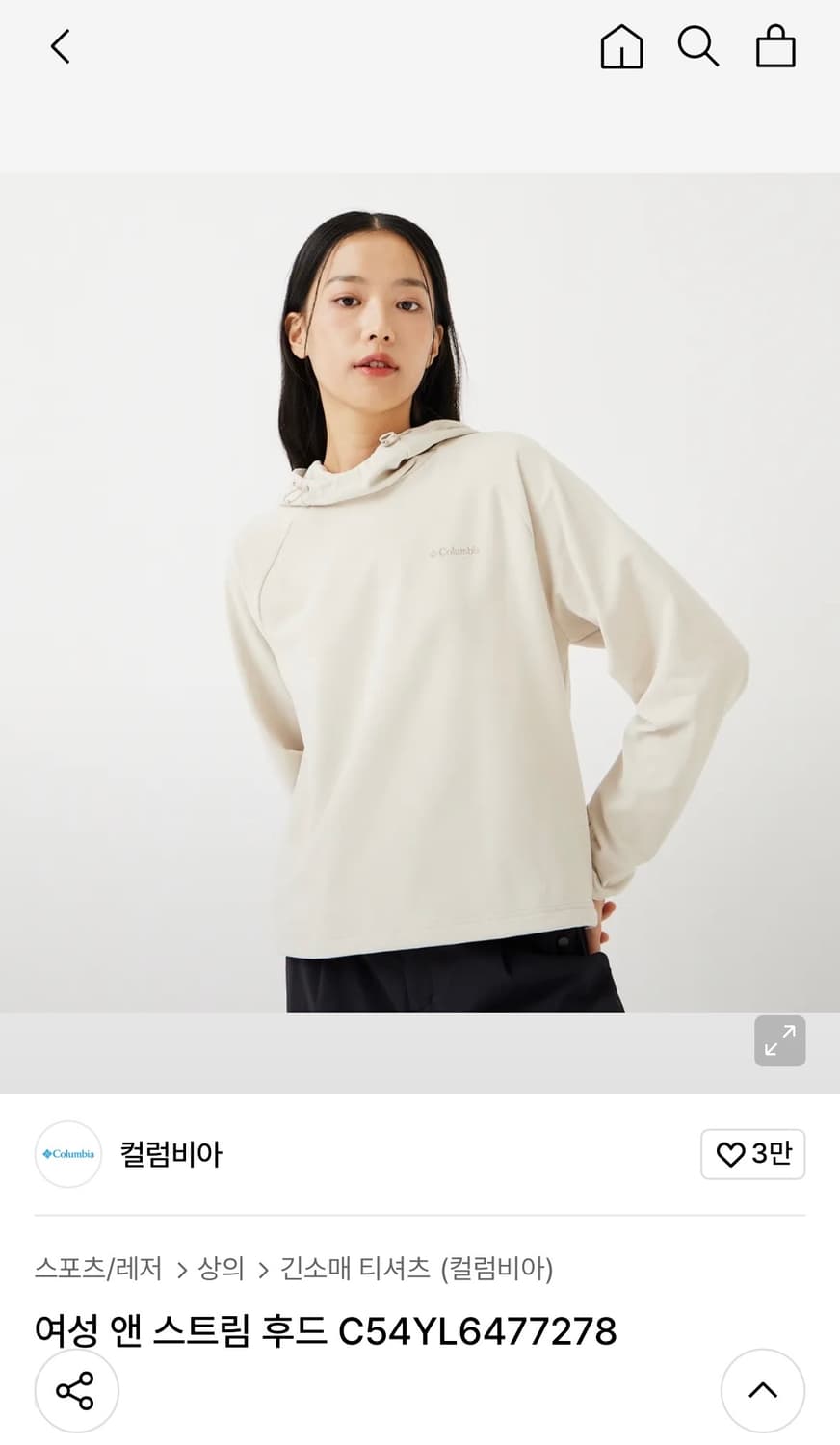Image resolution: width=840 pixels, height=1445 pixels.
Task: Tap the heart inside the like button
Action: click(x=730, y=1154)
